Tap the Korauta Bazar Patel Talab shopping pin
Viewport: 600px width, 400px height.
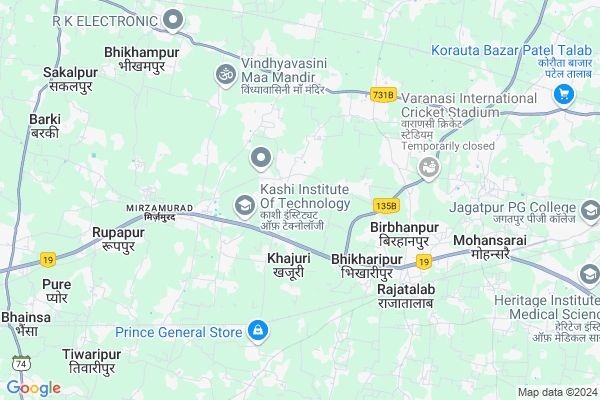pos(564,94)
